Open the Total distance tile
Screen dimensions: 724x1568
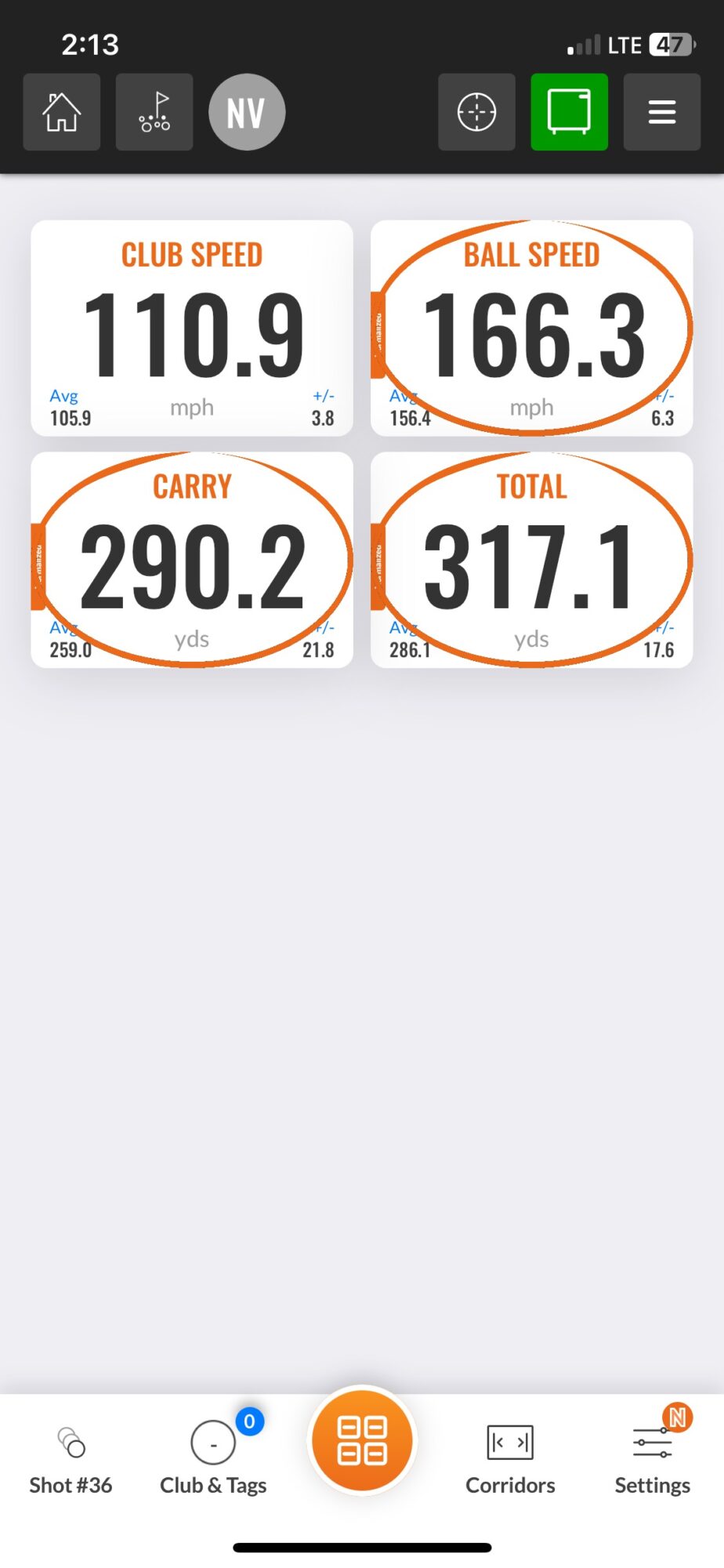pyautogui.click(x=532, y=560)
